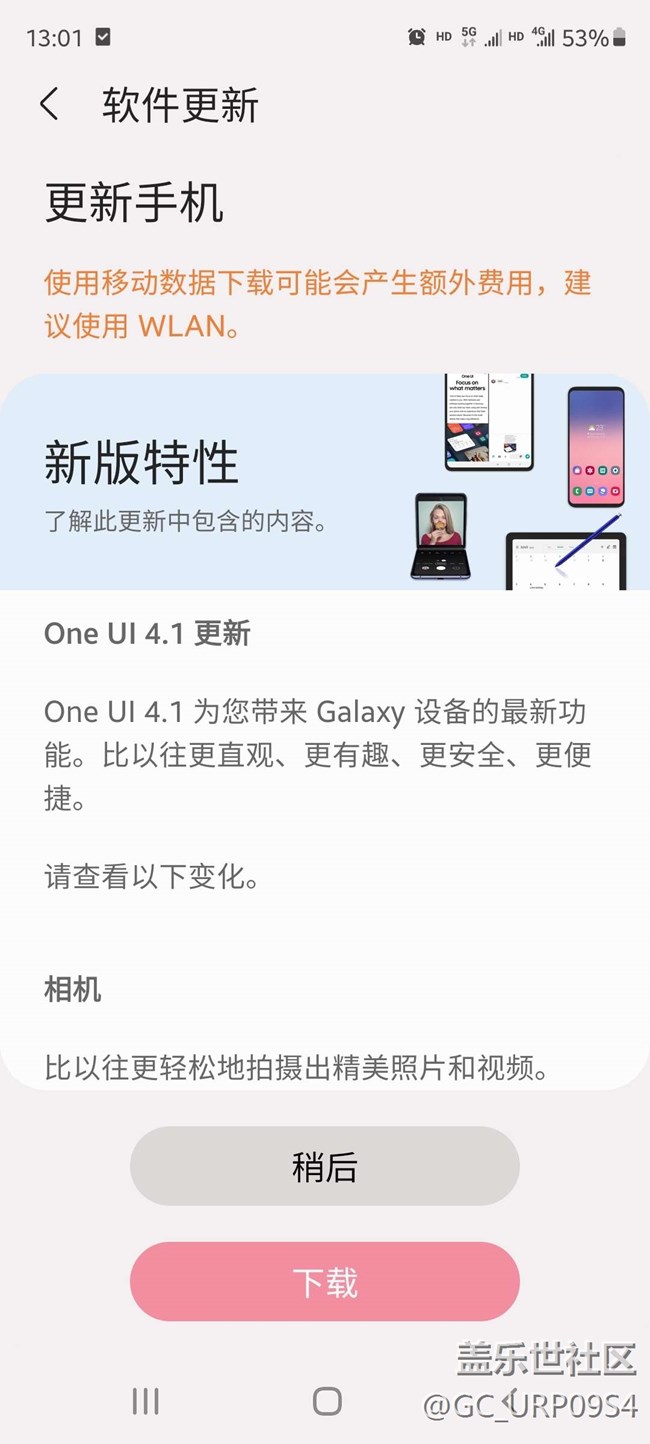This screenshot has width=650, height=1444.
Task: Start the update with 下载 button
Action: (324, 1282)
